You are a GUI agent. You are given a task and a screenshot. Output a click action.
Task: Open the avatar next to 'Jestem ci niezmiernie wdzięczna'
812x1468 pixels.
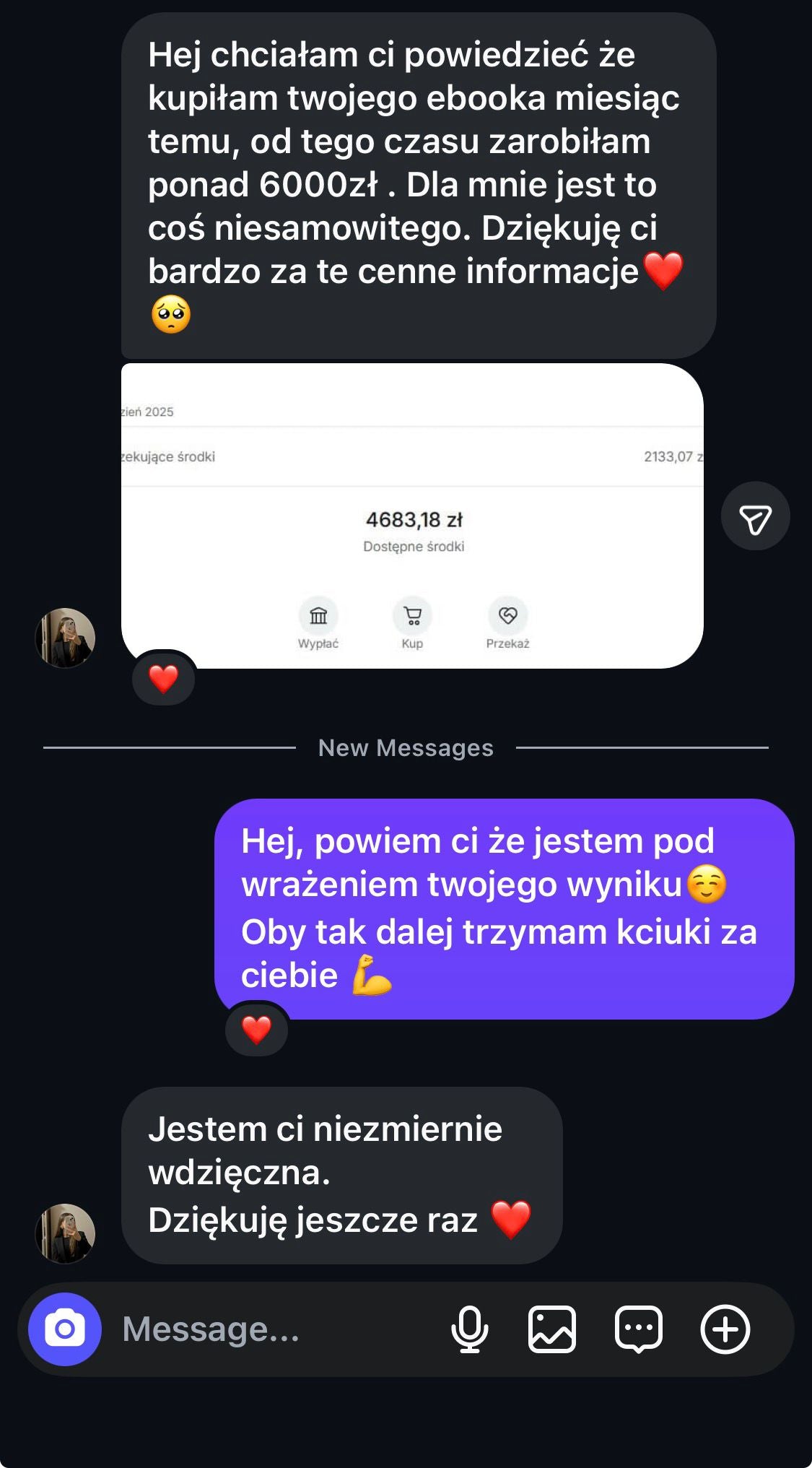pyautogui.click(x=66, y=1233)
